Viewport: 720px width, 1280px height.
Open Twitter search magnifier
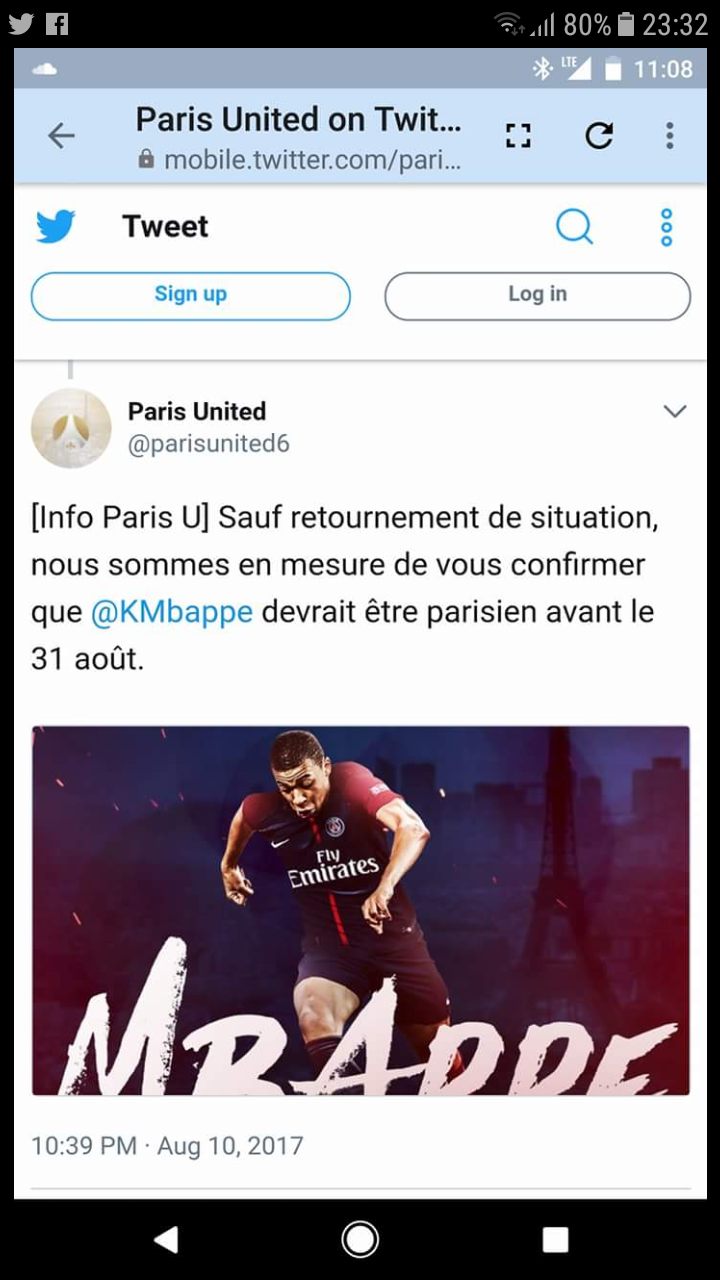574,227
